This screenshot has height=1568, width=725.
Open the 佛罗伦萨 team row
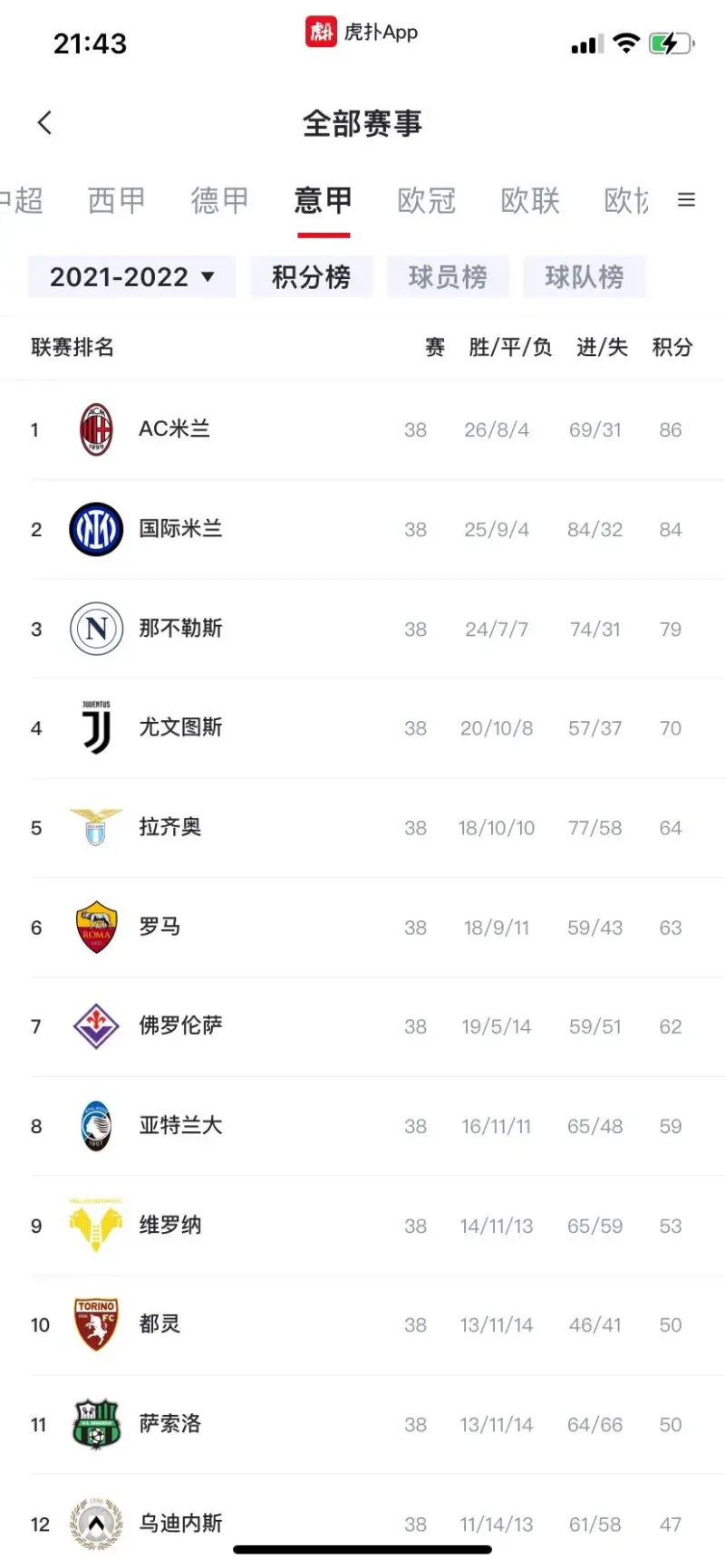coord(362,1026)
